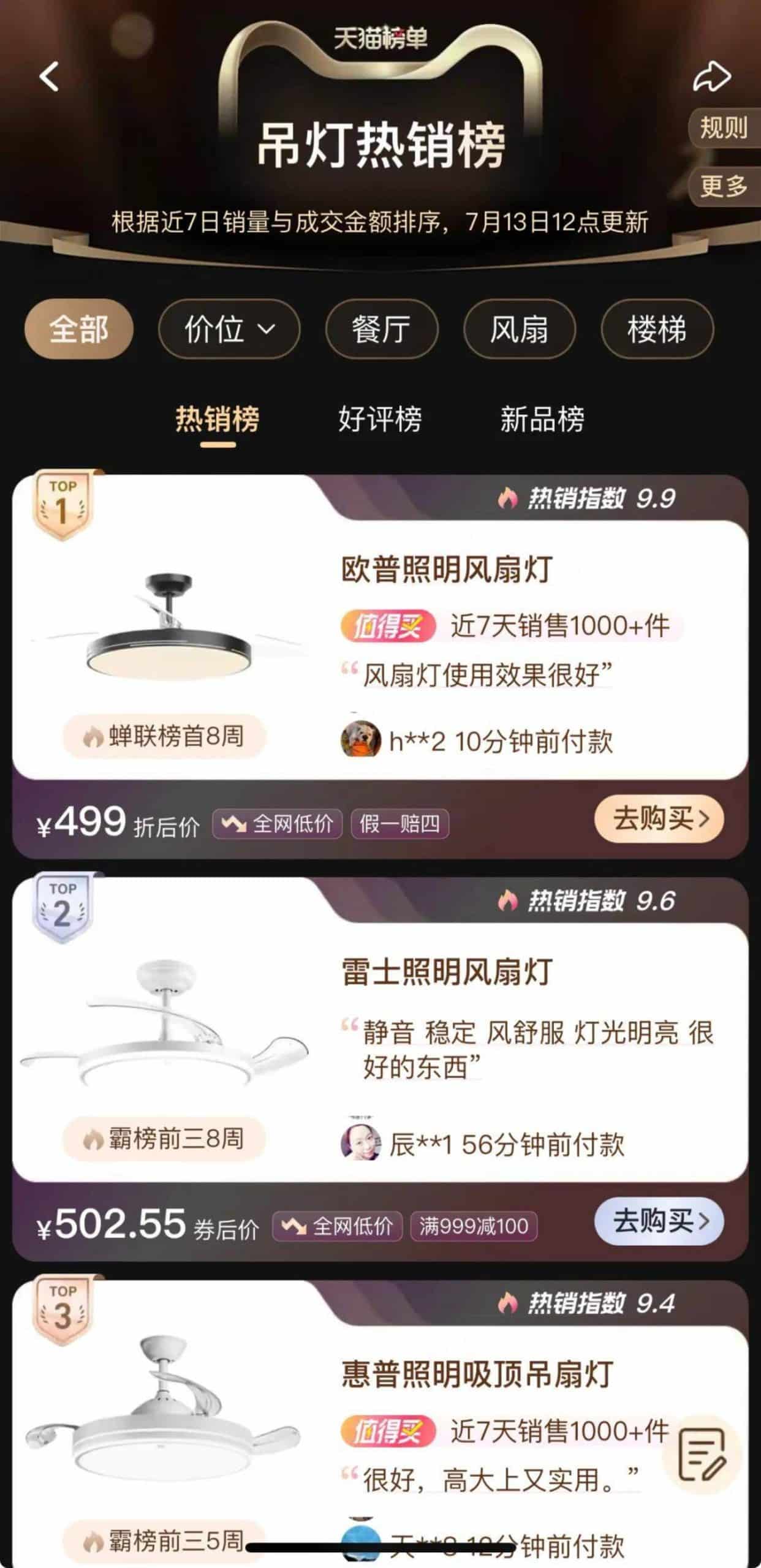Open the 更多 more button
Screen dimensions: 761x1568
pyautogui.click(x=724, y=186)
